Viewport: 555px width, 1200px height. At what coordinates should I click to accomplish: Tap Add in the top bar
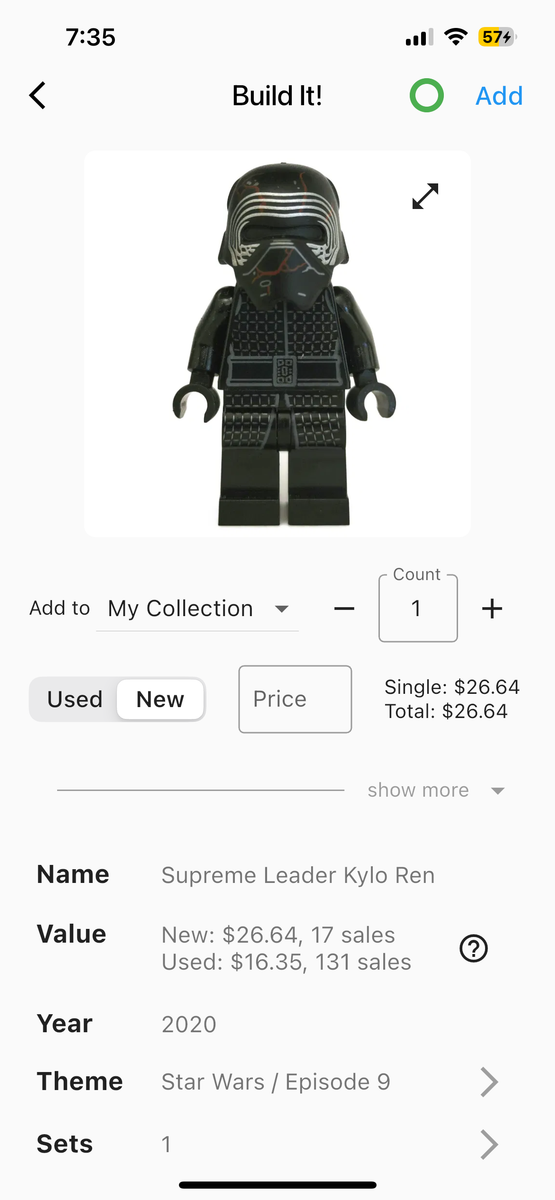pos(499,96)
